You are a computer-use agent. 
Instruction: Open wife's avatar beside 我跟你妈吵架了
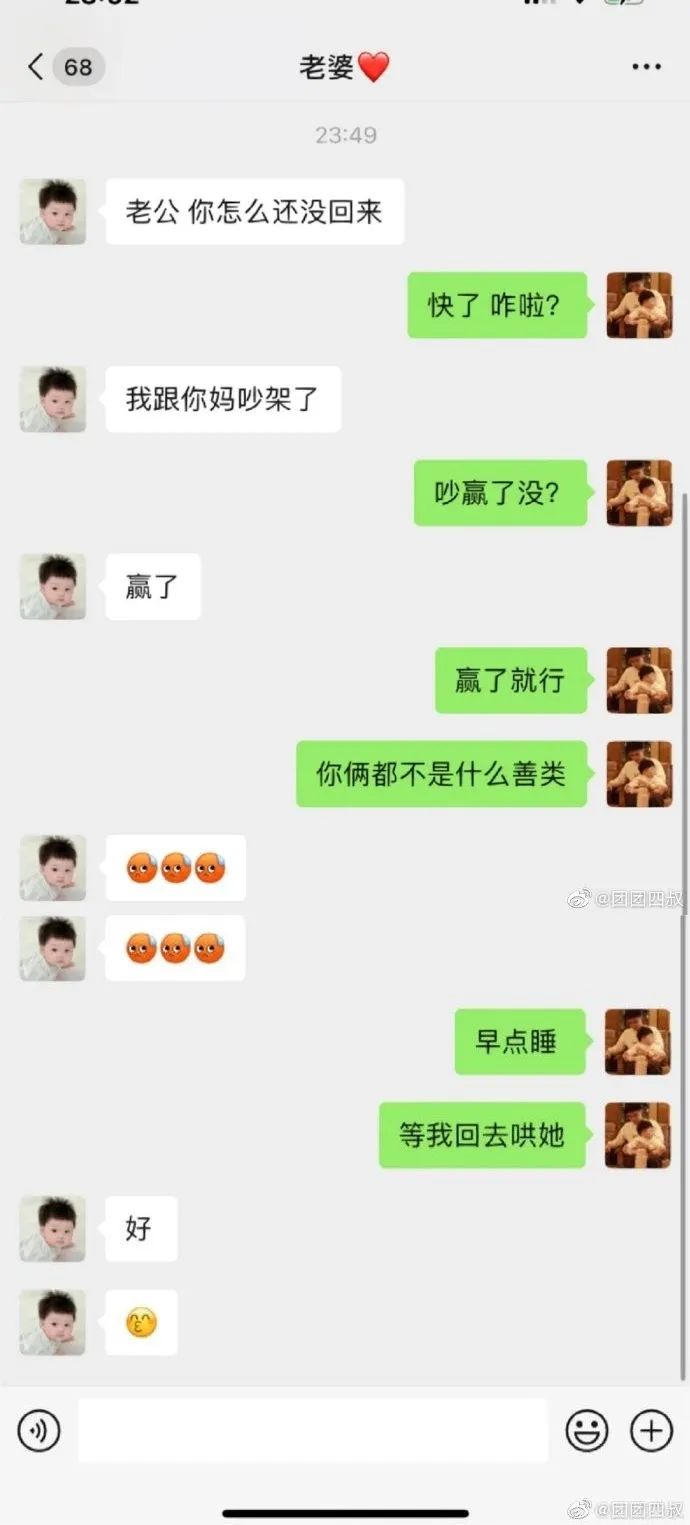pyautogui.click(x=53, y=399)
